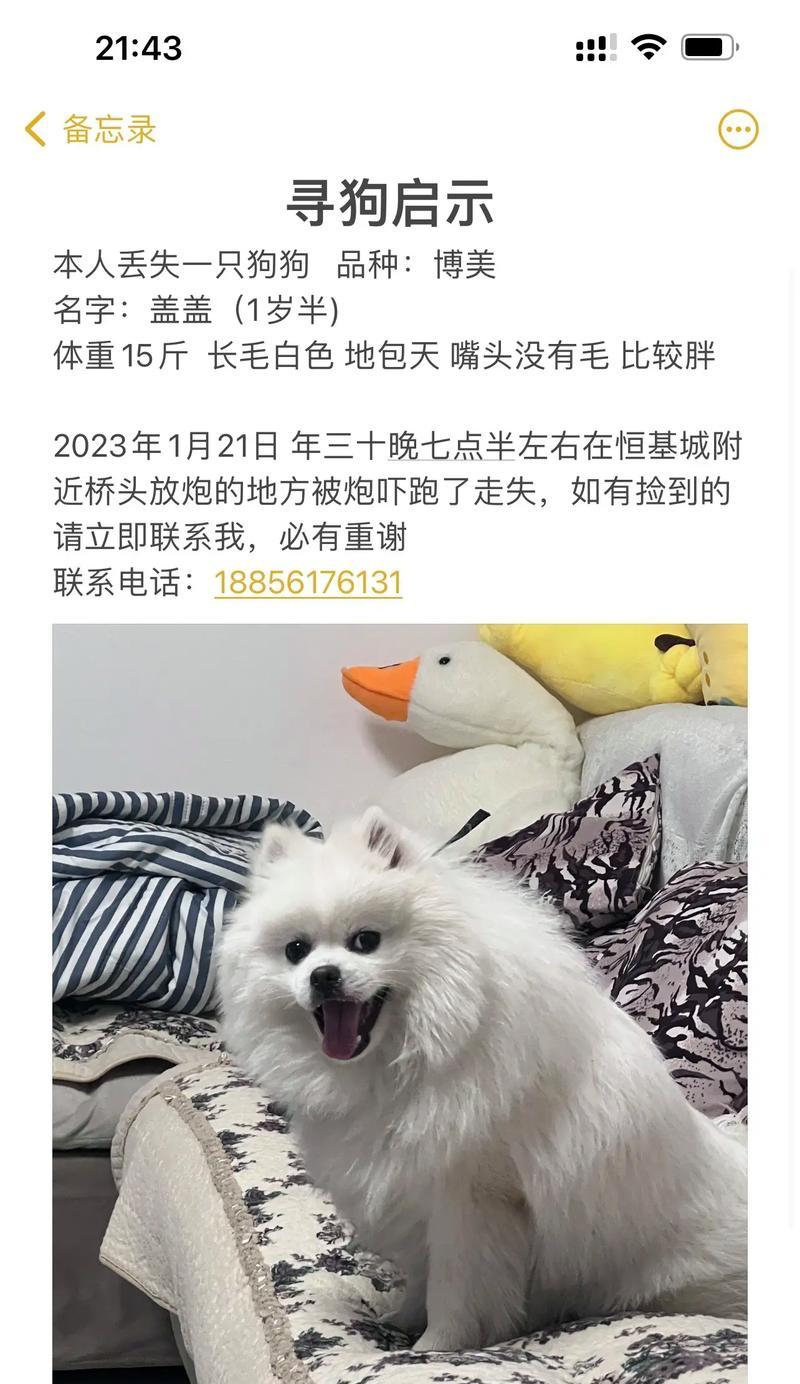Go back to 备忘录 list
This screenshot has width=800, height=1384.
tap(92, 130)
